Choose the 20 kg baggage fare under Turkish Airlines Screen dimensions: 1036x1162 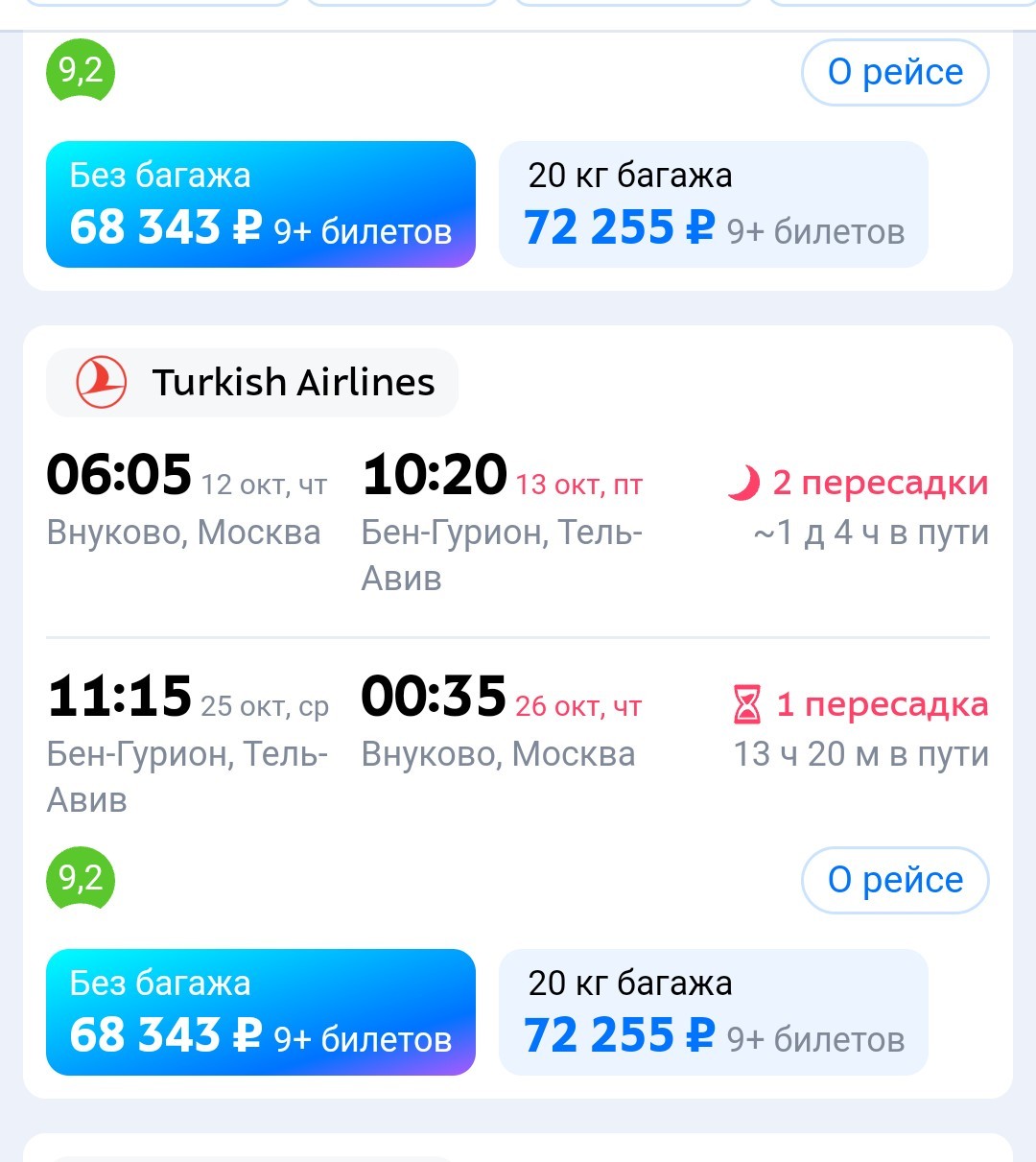(713, 1011)
